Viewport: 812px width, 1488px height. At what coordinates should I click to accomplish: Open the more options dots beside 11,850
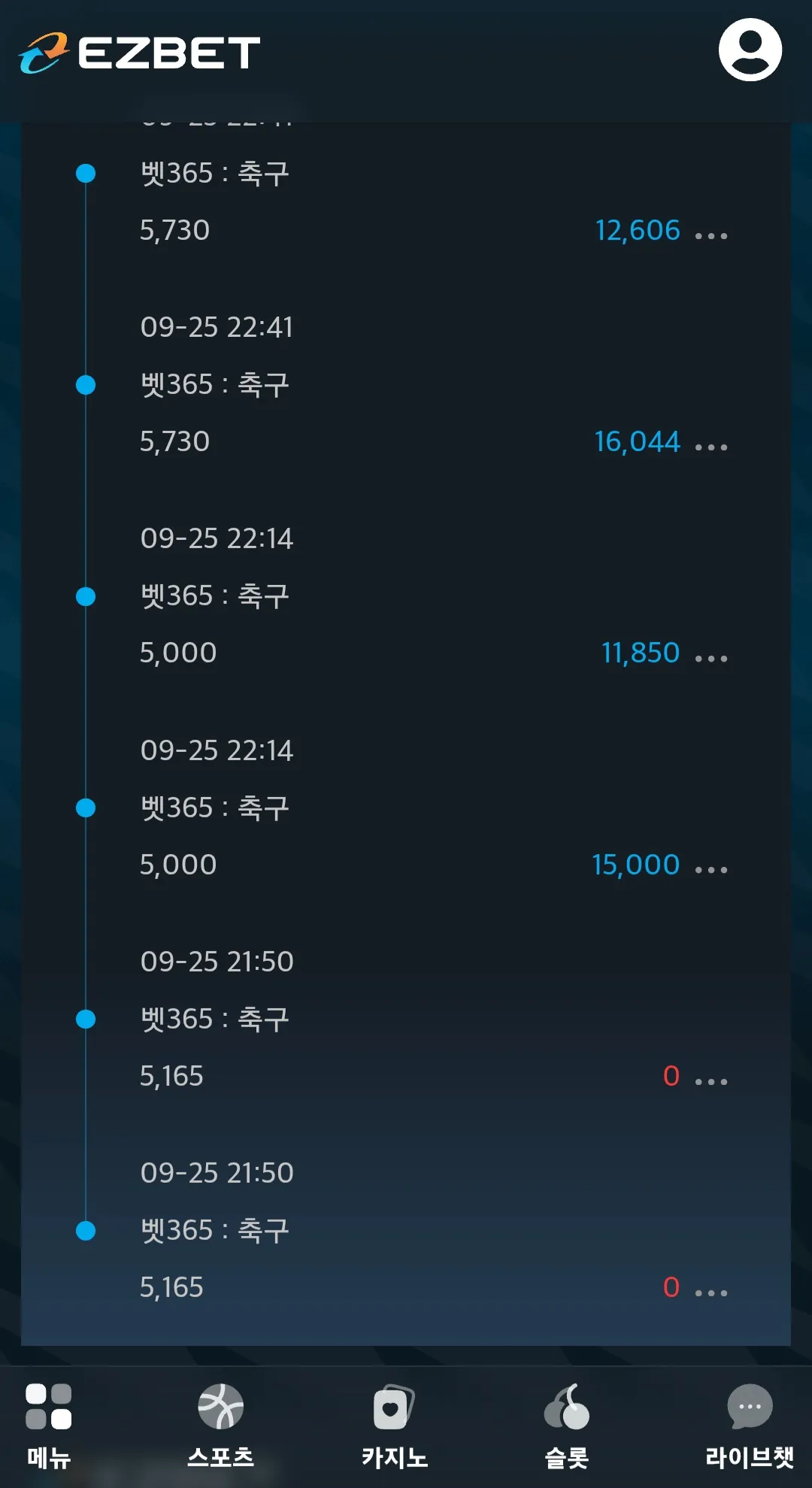(710, 658)
